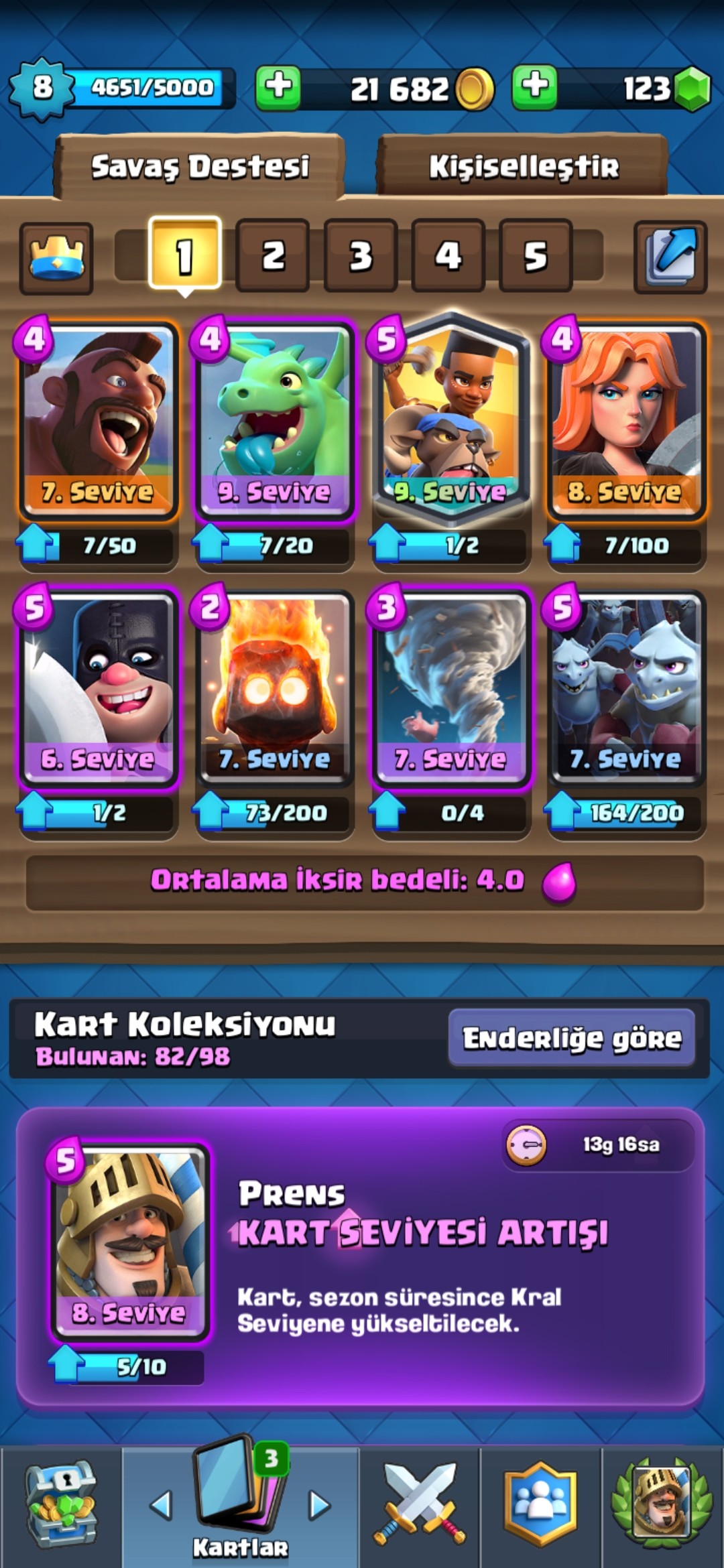
Task: Switch to the Kişiselleştir tab
Action: pyautogui.click(x=524, y=166)
